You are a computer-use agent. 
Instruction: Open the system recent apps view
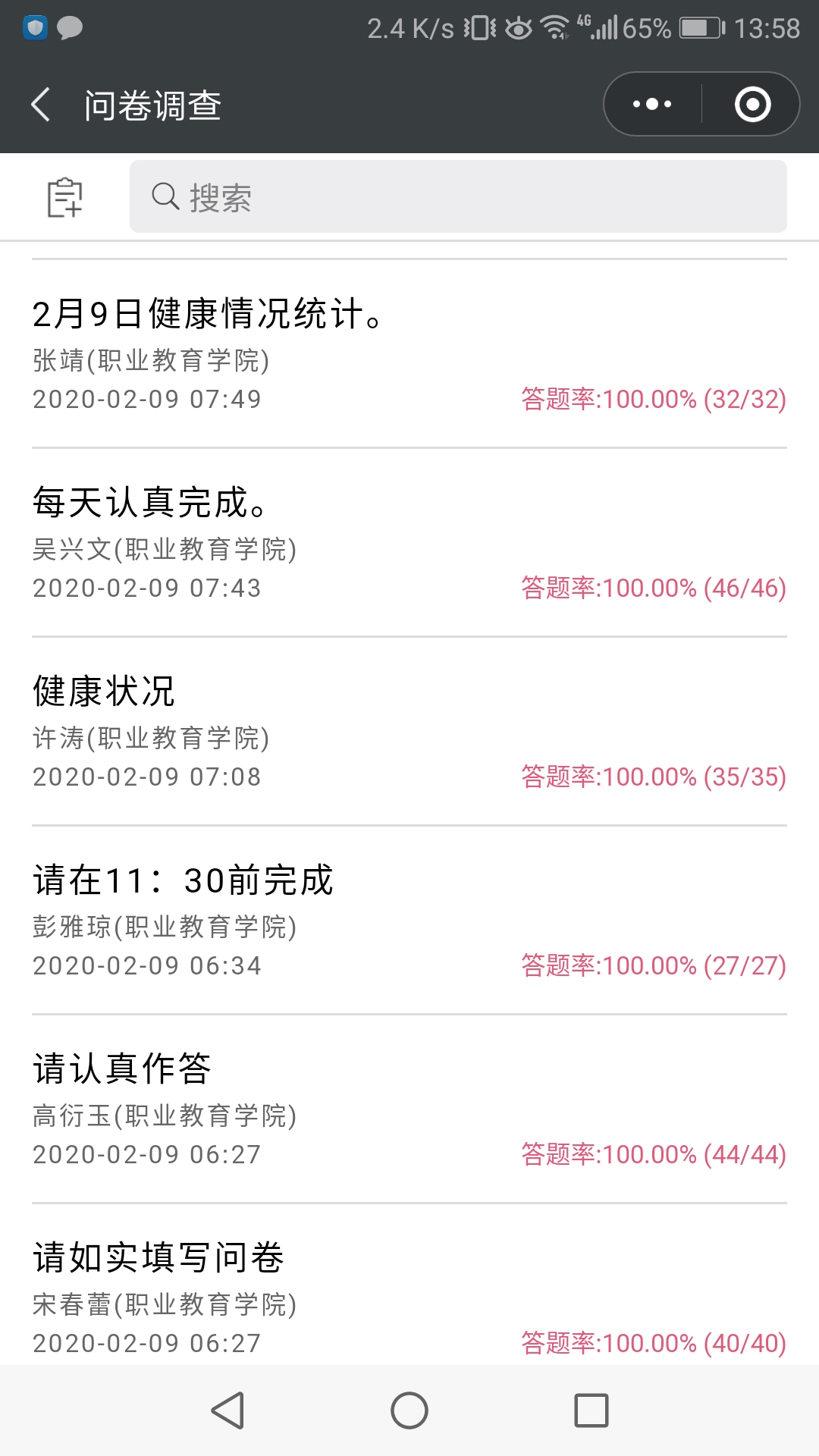click(x=591, y=1410)
